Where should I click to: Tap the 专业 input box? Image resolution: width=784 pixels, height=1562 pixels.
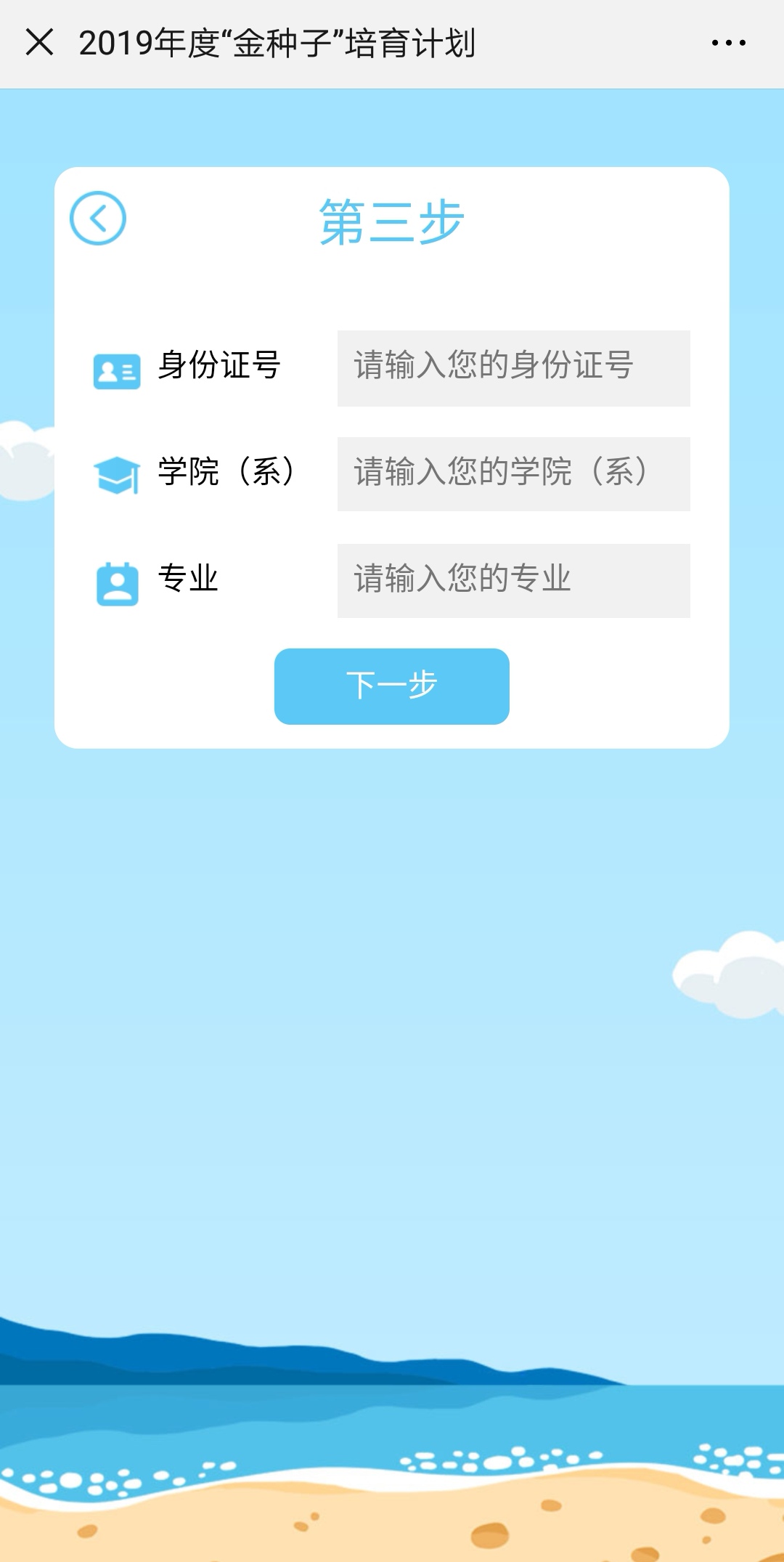513,581
